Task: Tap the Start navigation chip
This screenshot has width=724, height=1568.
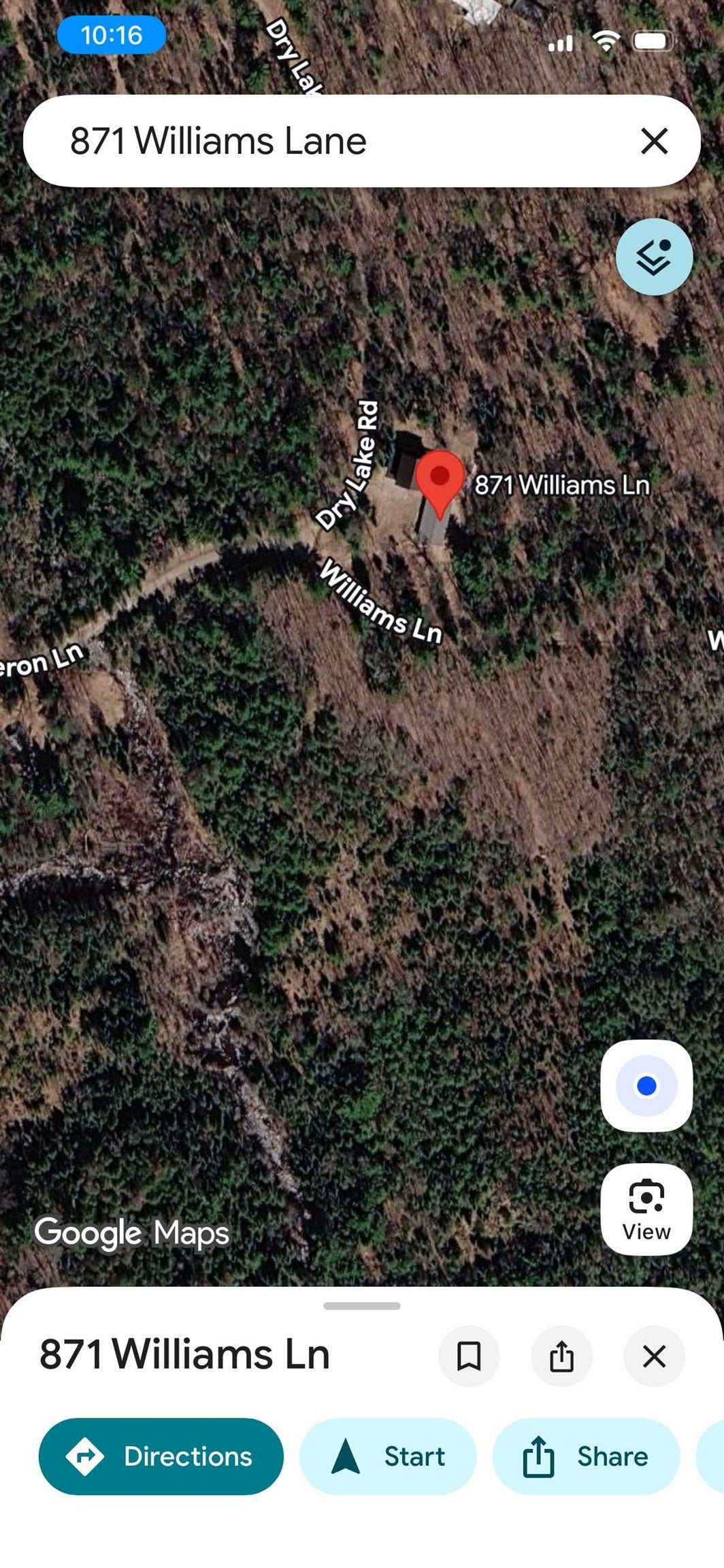Action: [388, 1456]
